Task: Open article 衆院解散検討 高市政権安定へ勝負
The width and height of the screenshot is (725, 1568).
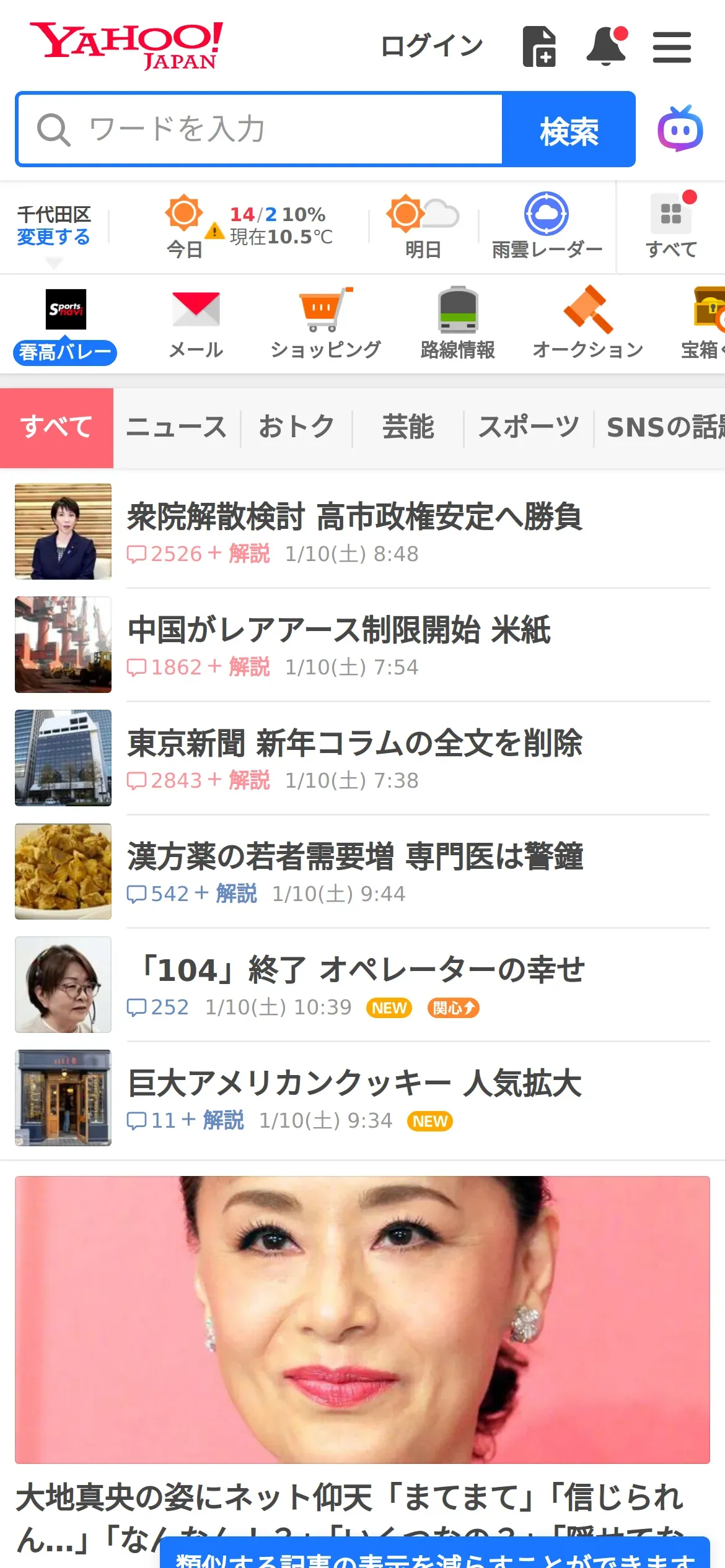Action: pyautogui.click(x=354, y=517)
